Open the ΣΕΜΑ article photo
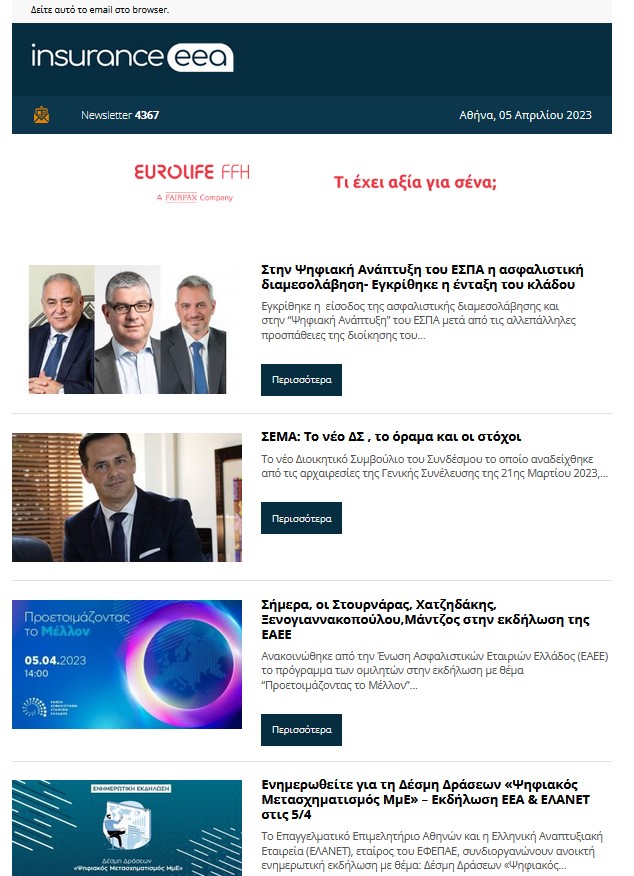634x876 pixels. (127, 497)
